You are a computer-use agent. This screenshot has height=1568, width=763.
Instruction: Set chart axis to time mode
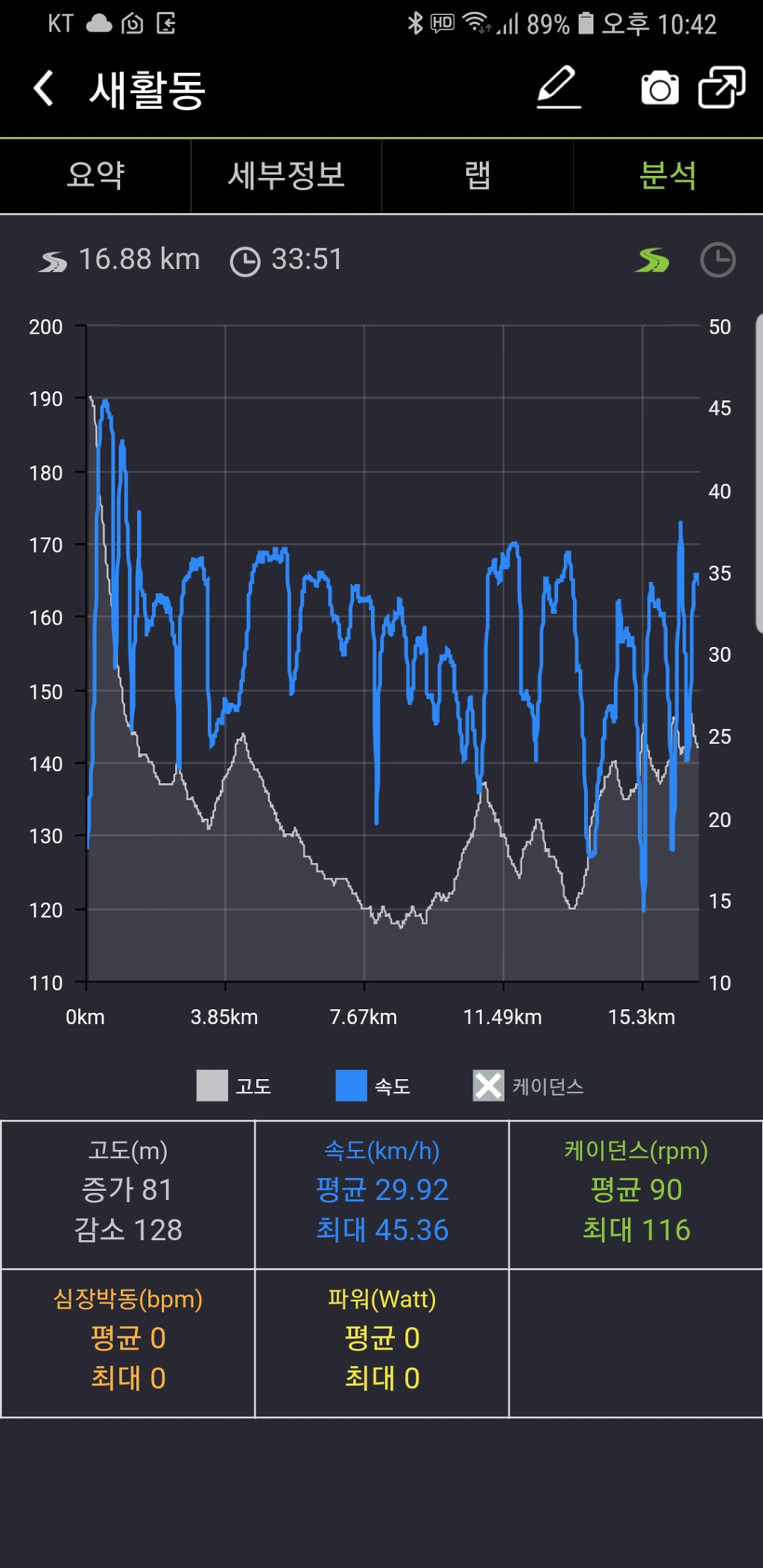pos(718,260)
